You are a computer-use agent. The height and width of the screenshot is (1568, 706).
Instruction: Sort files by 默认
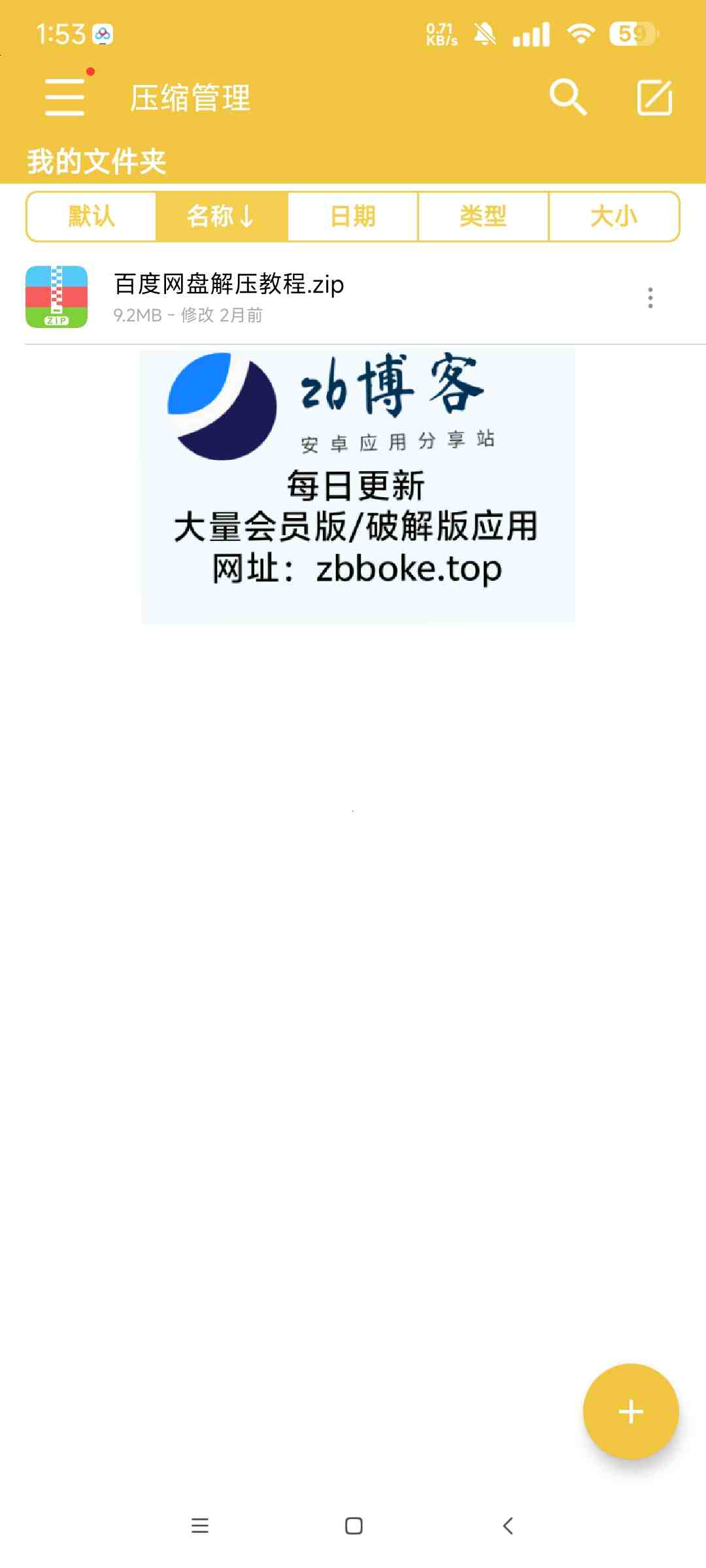click(92, 216)
